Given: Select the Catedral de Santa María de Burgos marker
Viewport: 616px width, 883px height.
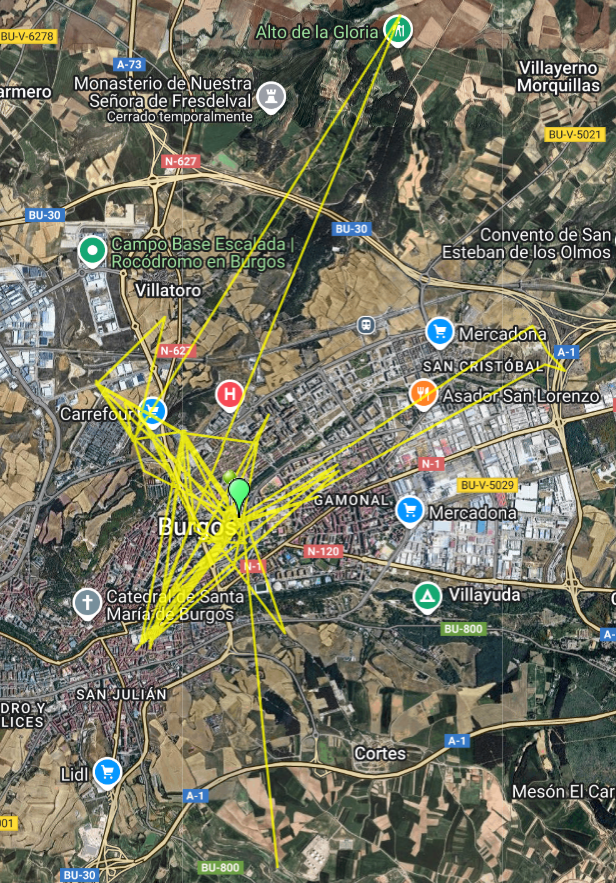Looking at the screenshot, I should pyautogui.click(x=87, y=602).
